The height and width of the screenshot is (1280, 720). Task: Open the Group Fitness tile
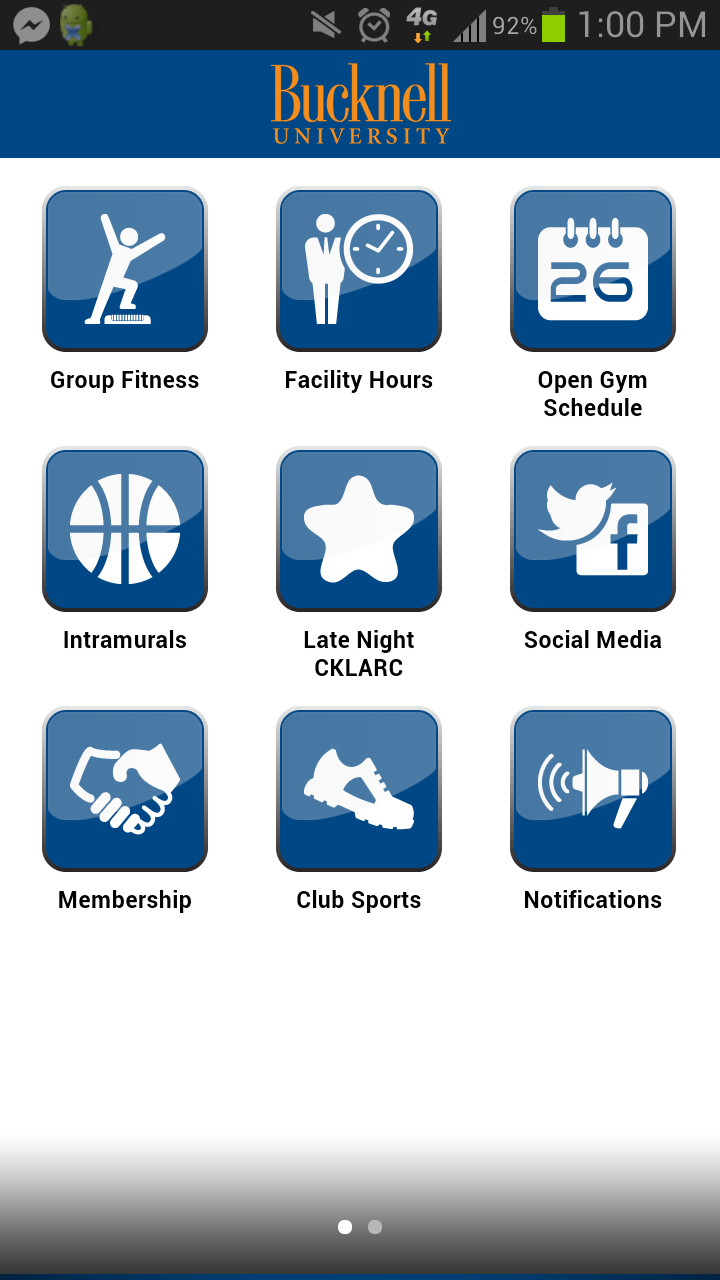click(125, 269)
